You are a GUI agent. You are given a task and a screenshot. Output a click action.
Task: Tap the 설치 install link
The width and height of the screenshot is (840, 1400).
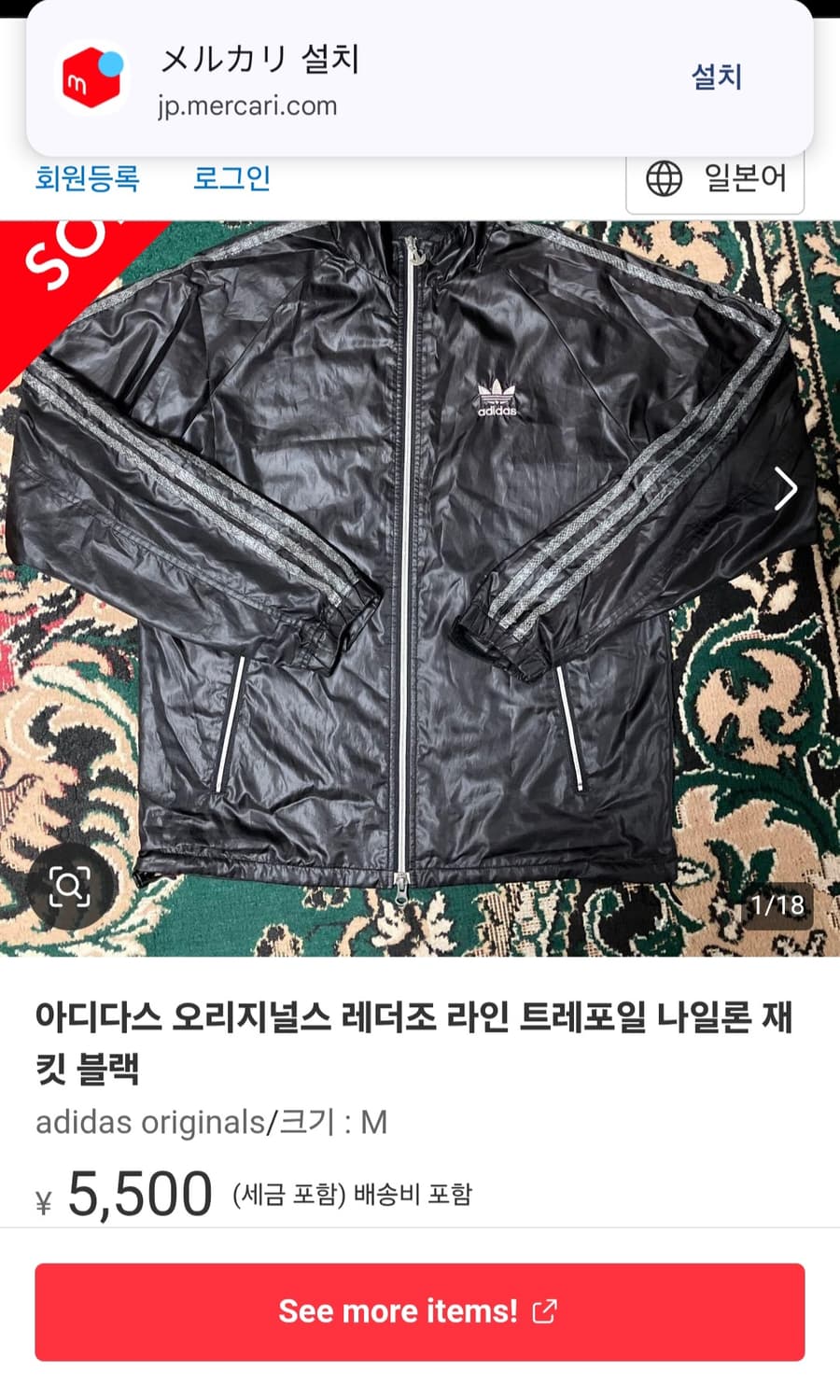coord(716,77)
